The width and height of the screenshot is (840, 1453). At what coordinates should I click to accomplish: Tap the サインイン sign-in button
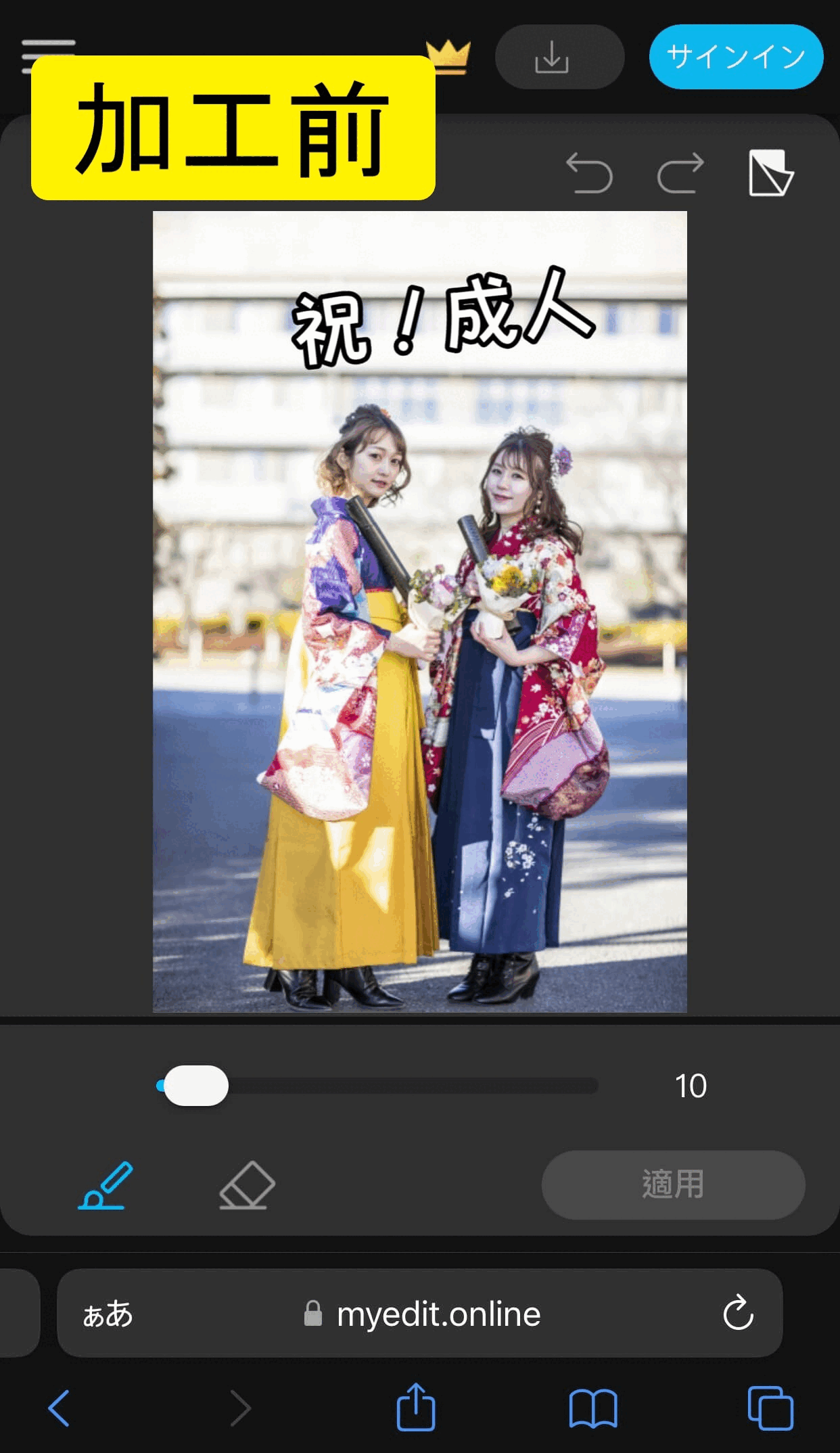coord(736,57)
